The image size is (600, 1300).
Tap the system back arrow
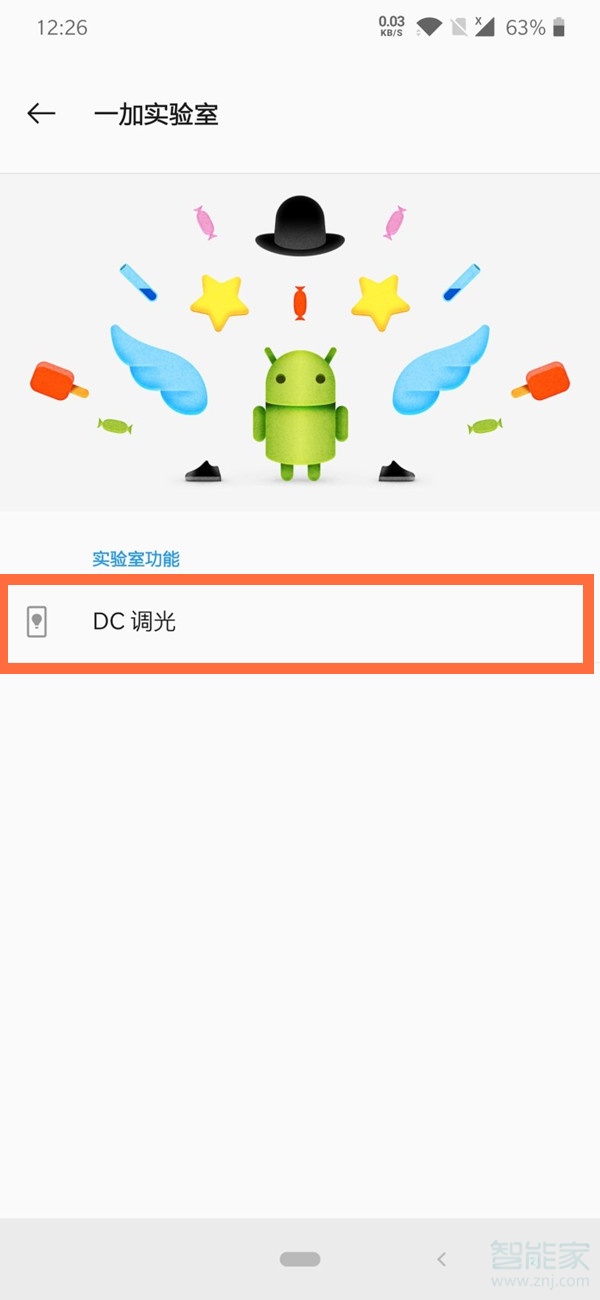pyautogui.click(x=442, y=1259)
